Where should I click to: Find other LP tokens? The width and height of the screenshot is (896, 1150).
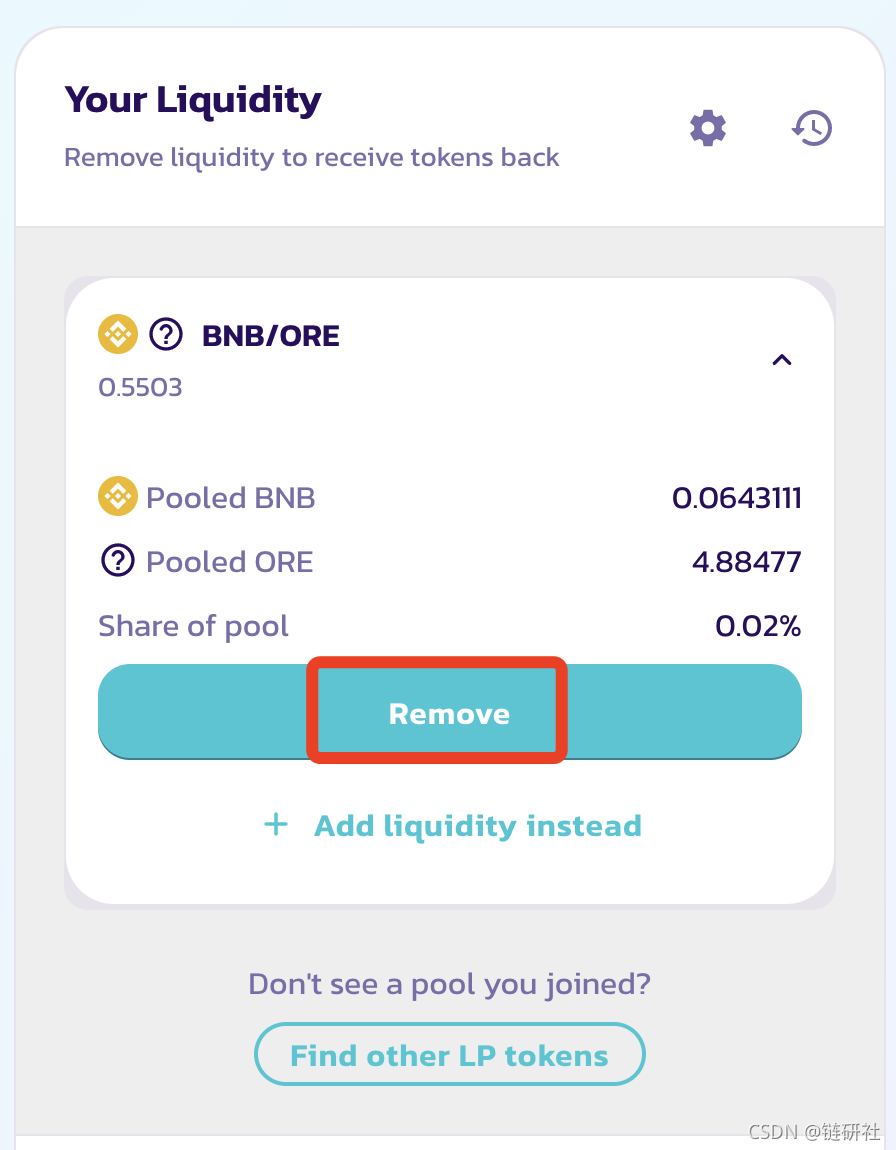(449, 1055)
